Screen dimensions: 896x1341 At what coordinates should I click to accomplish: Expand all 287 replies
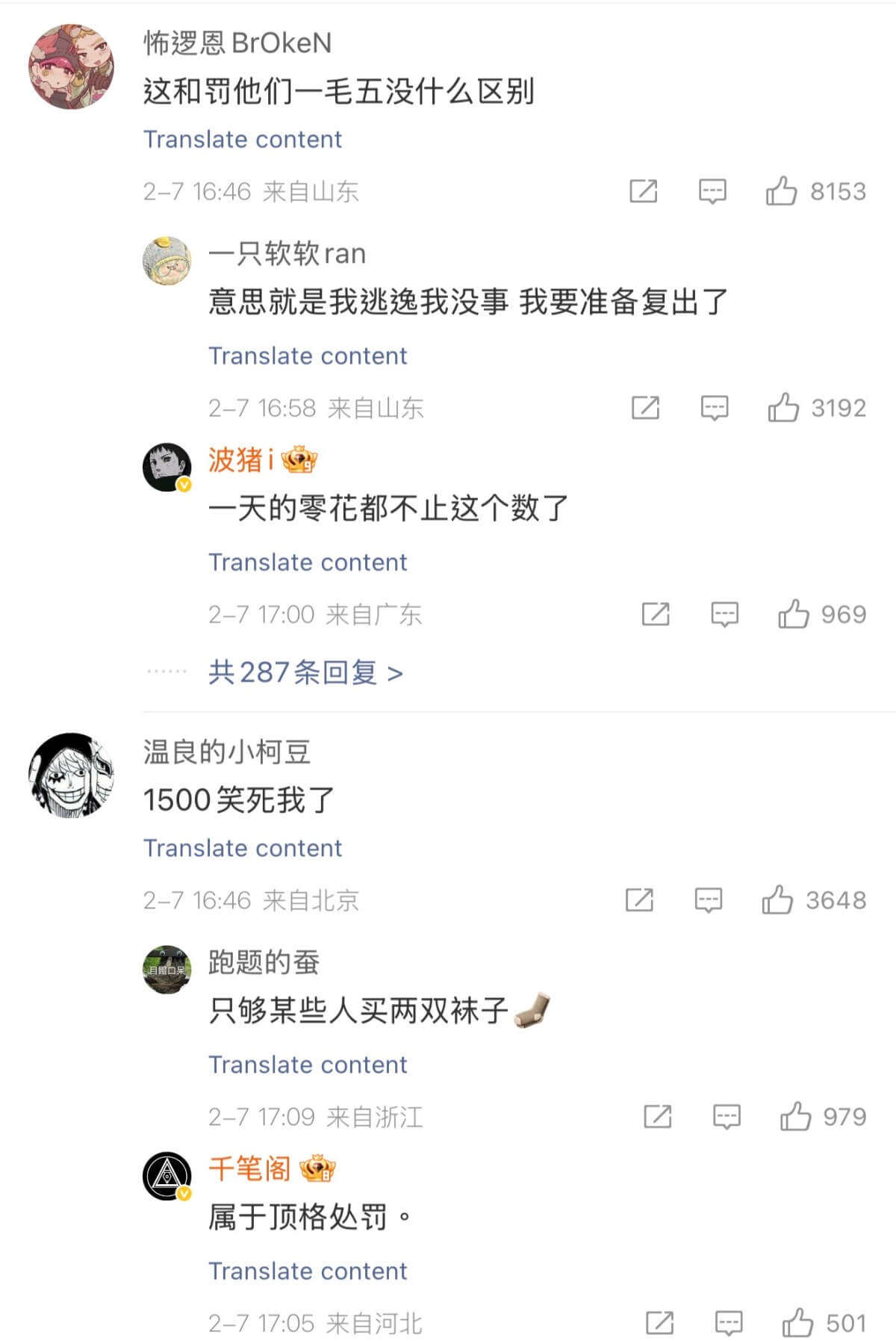click(305, 672)
